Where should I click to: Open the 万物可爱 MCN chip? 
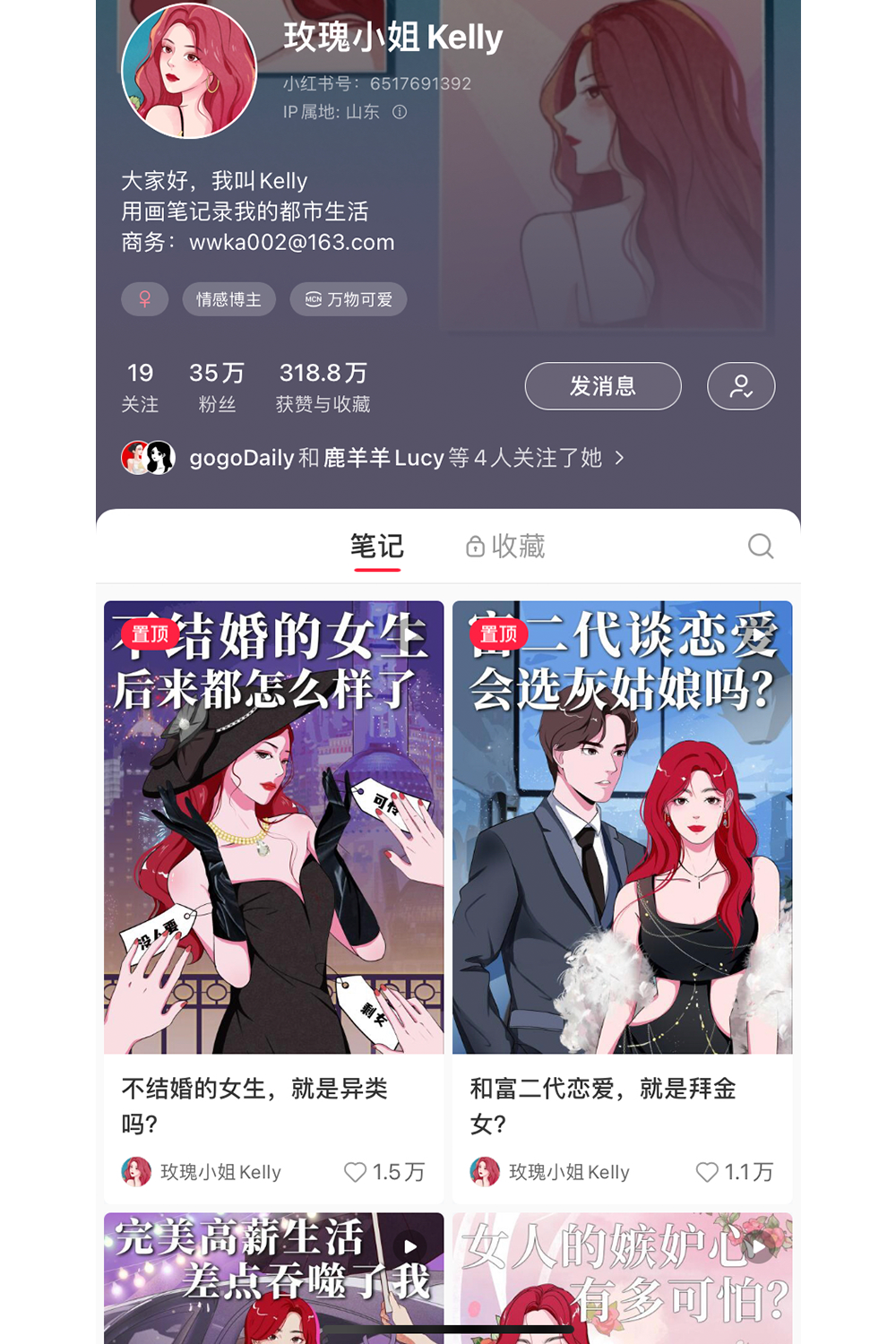pos(349,299)
